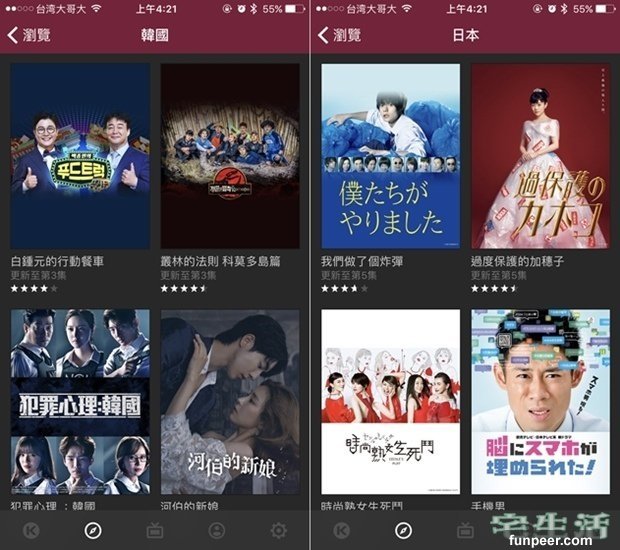Go back to 瀏覽 from the 韓國 page
Viewport: 620px width, 550px height.
click(29, 35)
